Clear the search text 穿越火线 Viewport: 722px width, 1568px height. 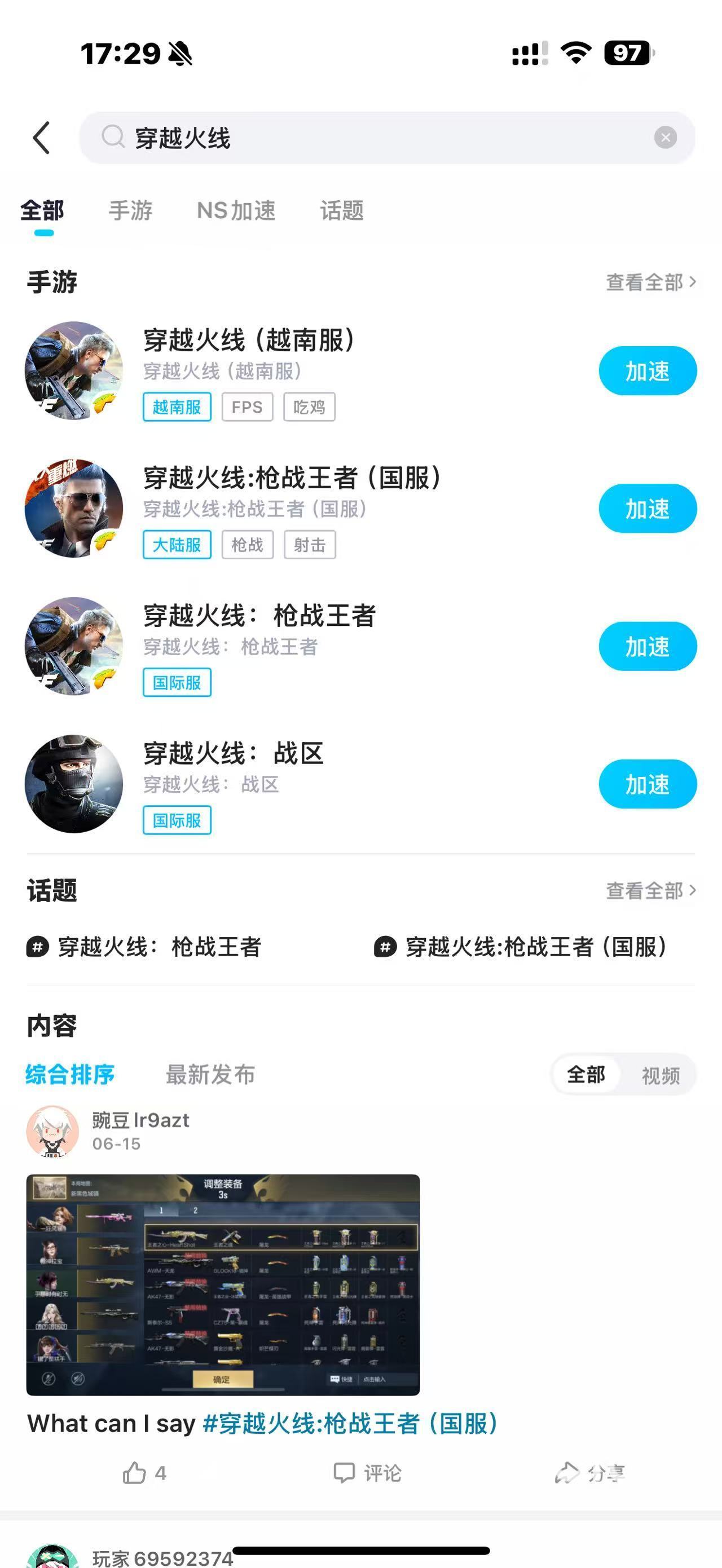665,138
